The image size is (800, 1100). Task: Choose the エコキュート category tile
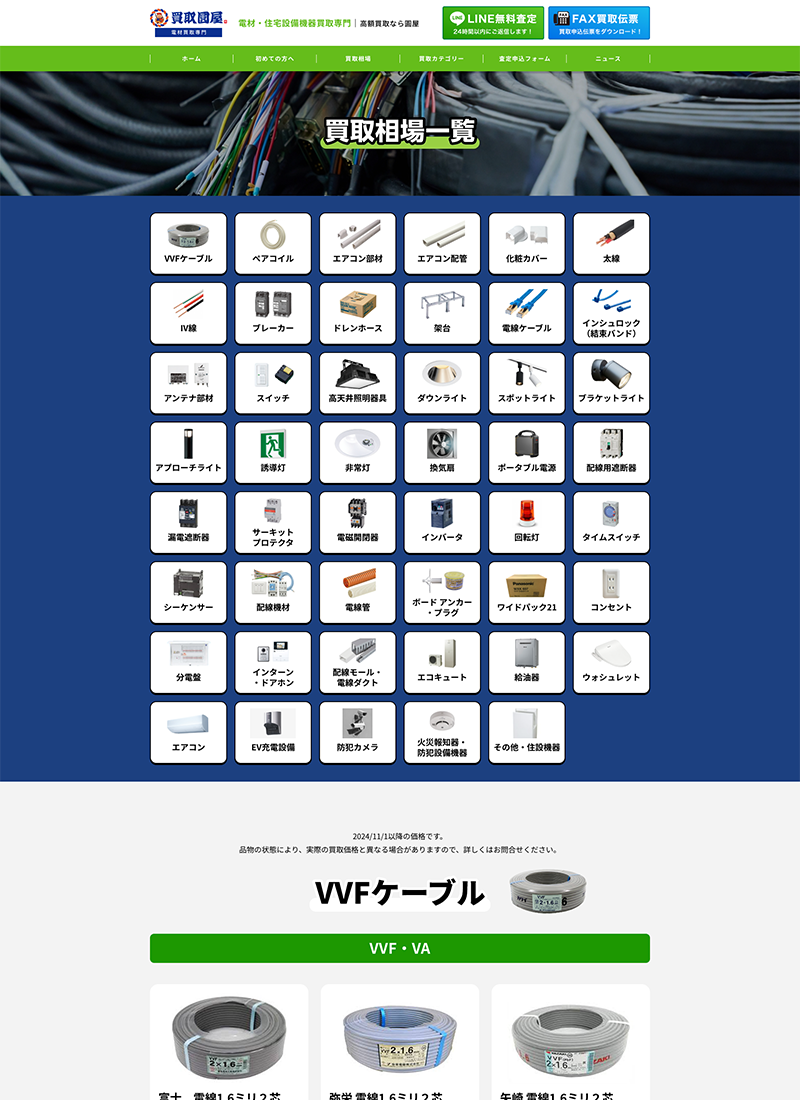coord(442,663)
